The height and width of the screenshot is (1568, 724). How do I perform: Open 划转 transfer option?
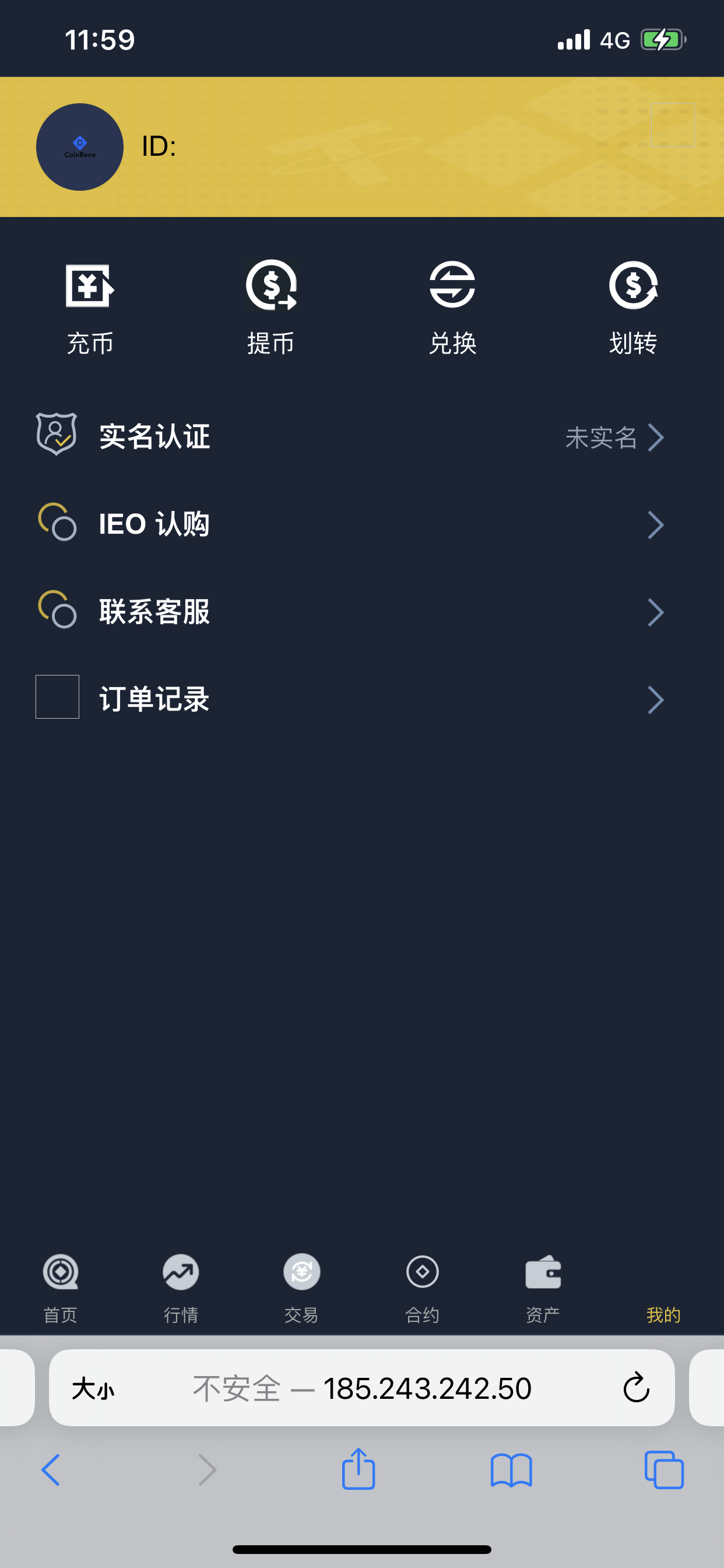tap(632, 308)
